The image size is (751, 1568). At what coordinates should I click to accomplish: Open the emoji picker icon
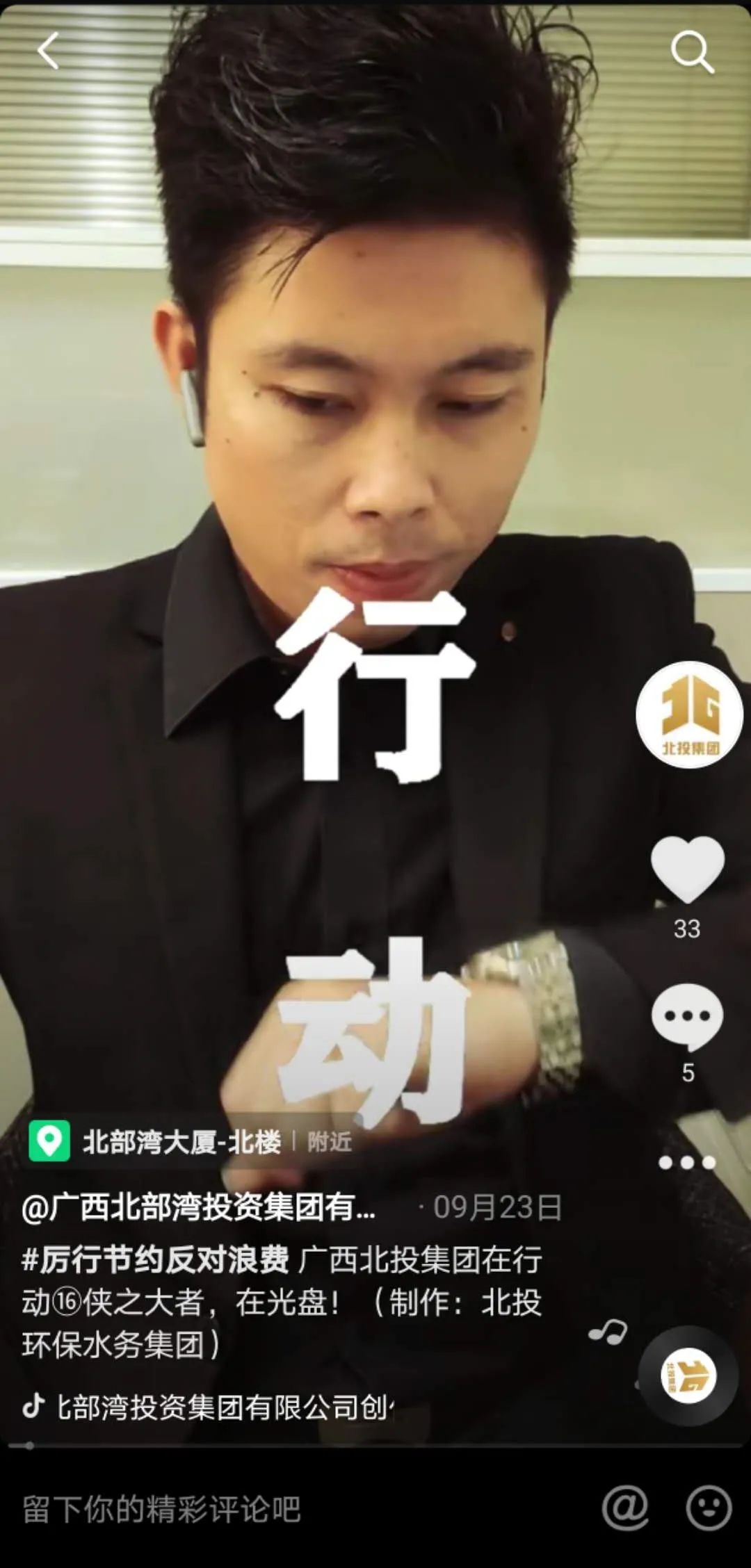pyautogui.click(x=709, y=1508)
